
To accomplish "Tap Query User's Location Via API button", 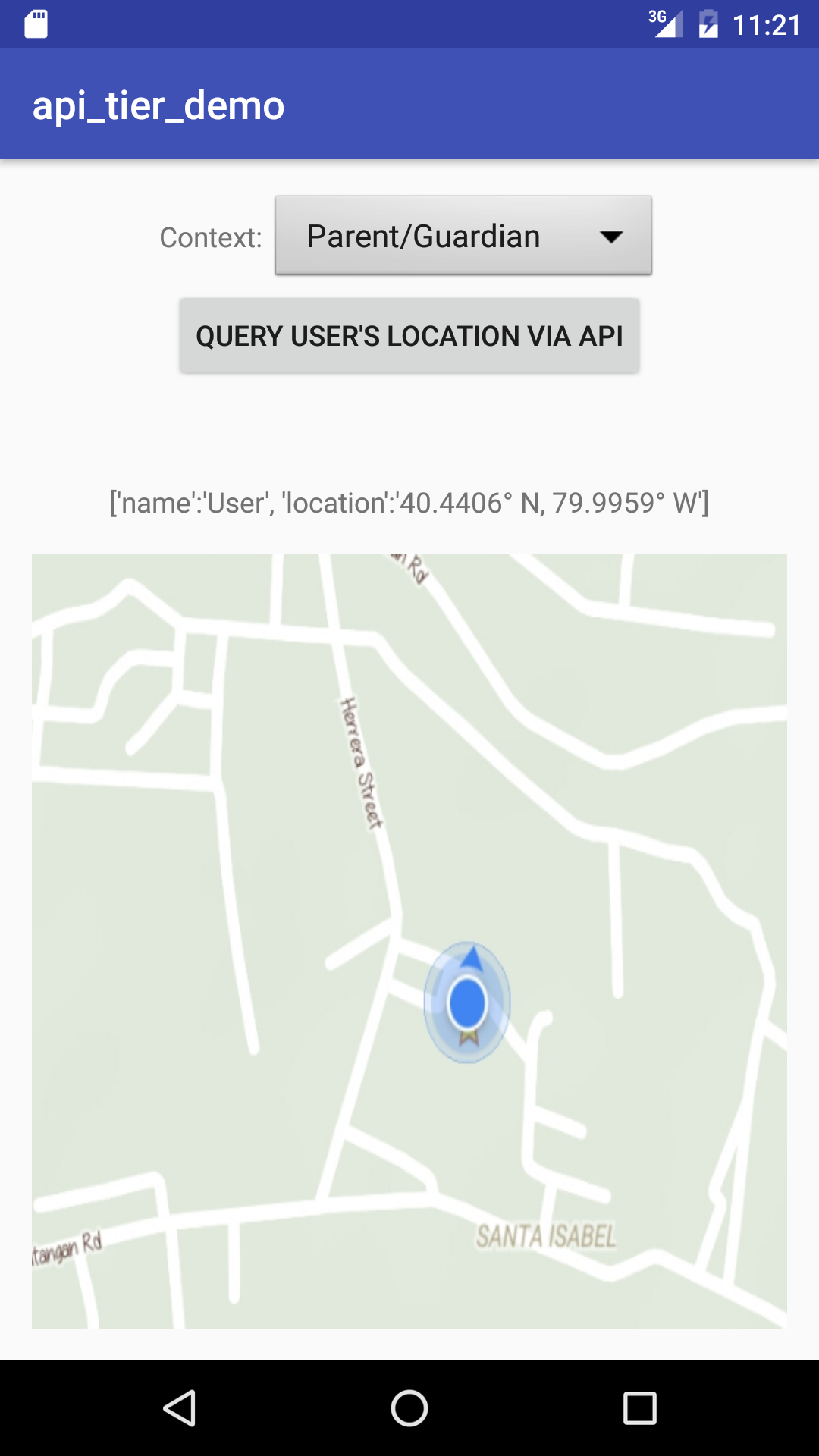I will (409, 335).
